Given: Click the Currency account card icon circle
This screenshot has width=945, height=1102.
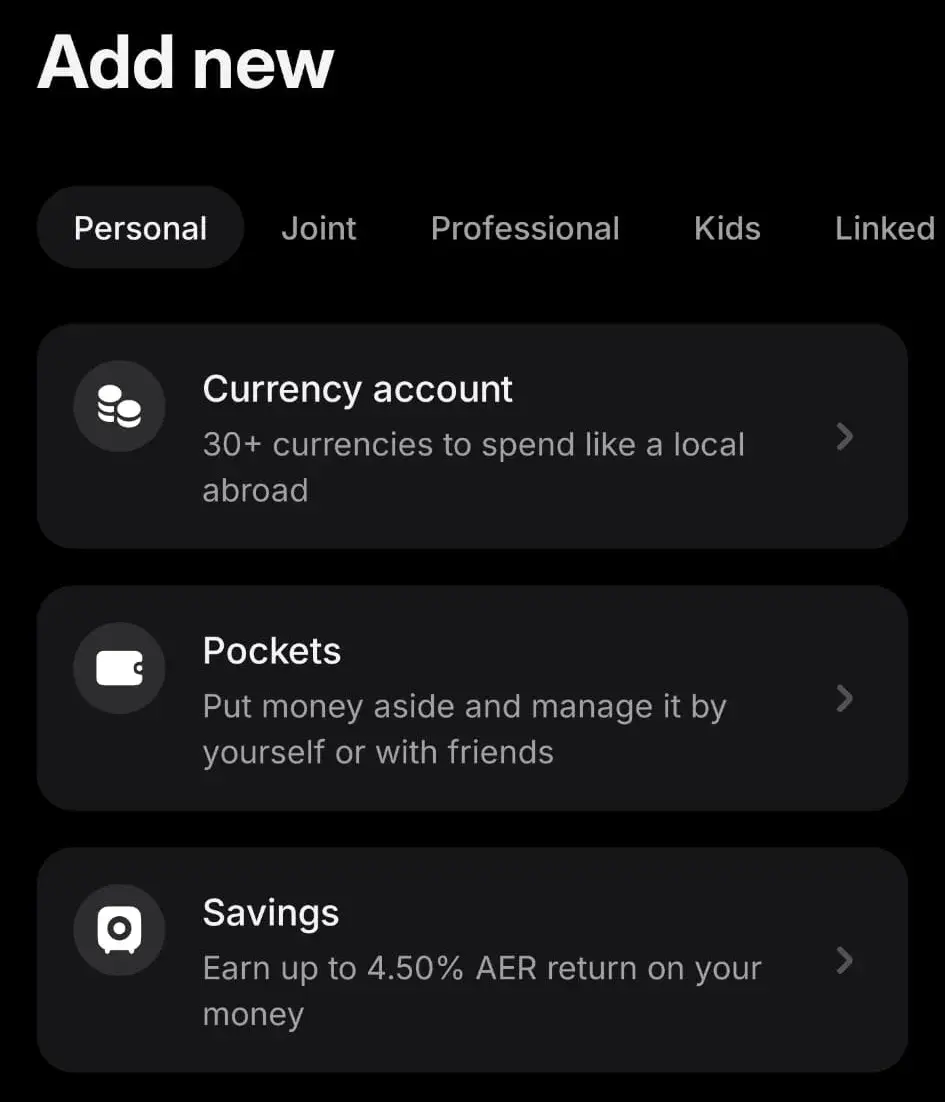Looking at the screenshot, I should [119, 406].
